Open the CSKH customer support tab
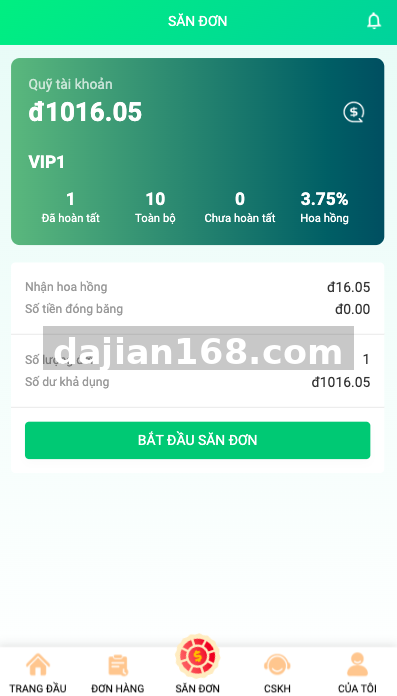Image resolution: width=397 pixels, height=696 pixels. point(278,672)
